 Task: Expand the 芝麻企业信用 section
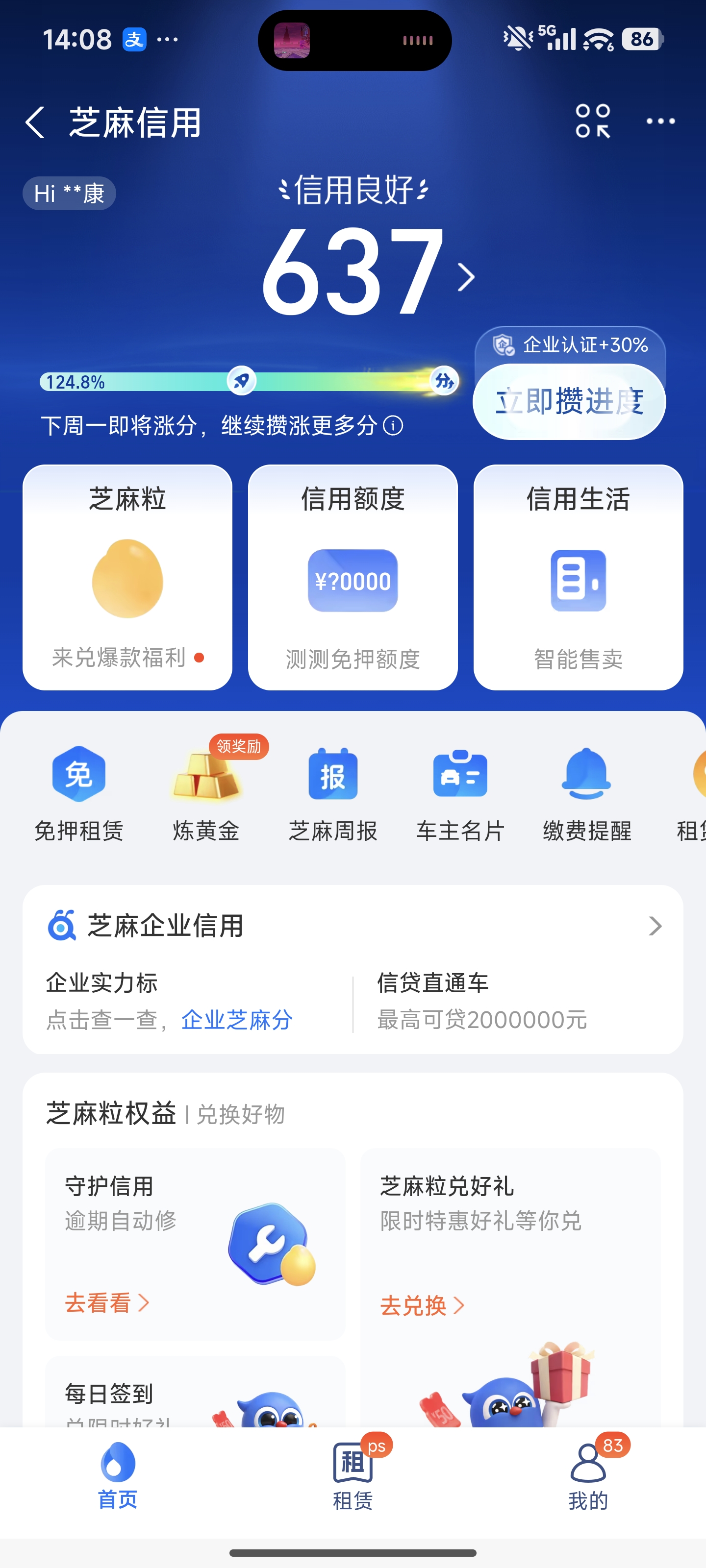click(655, 926)
